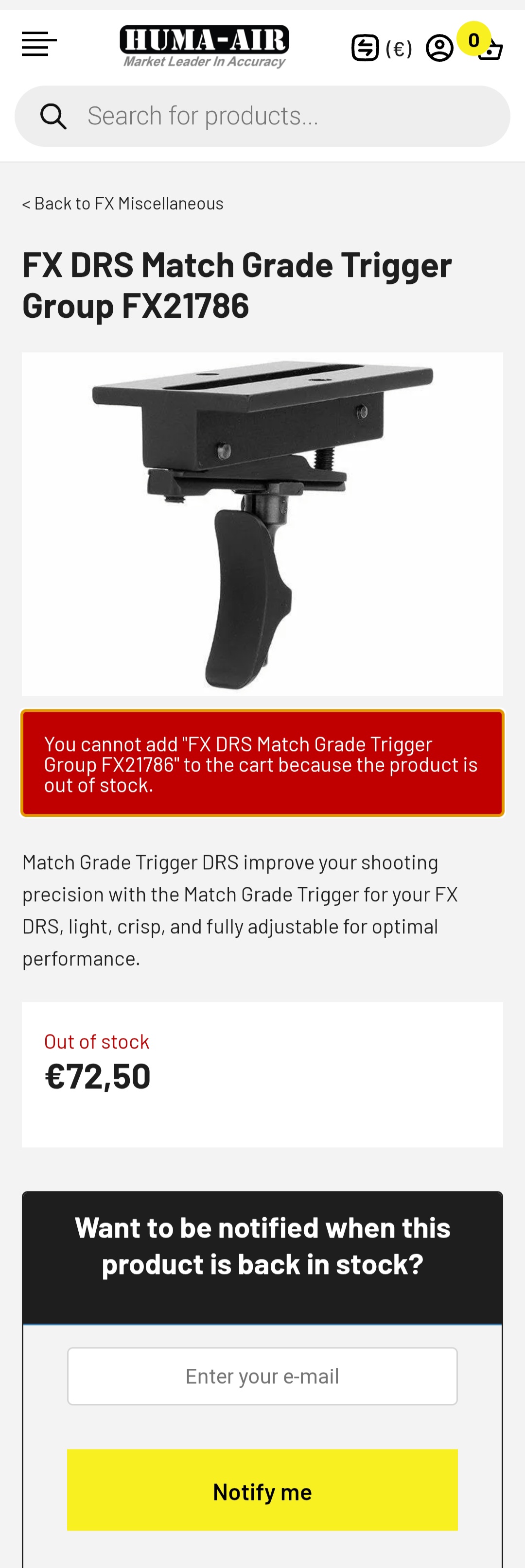Go back to FX Miscellaneous
Screen dimensions: 525x1568
point(123,203)
